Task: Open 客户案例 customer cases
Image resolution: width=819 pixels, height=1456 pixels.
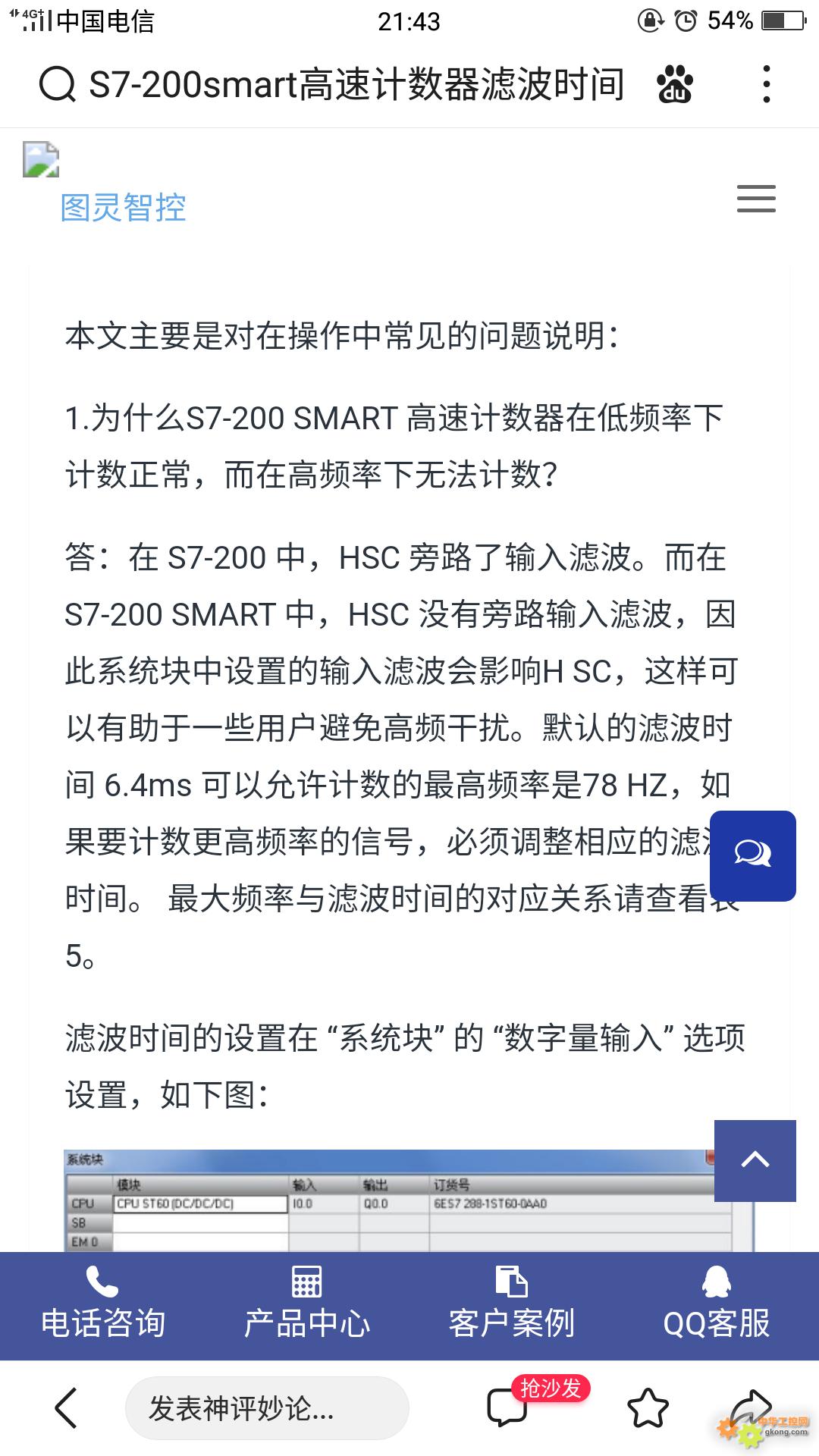Action: [x=512, y=1304]
